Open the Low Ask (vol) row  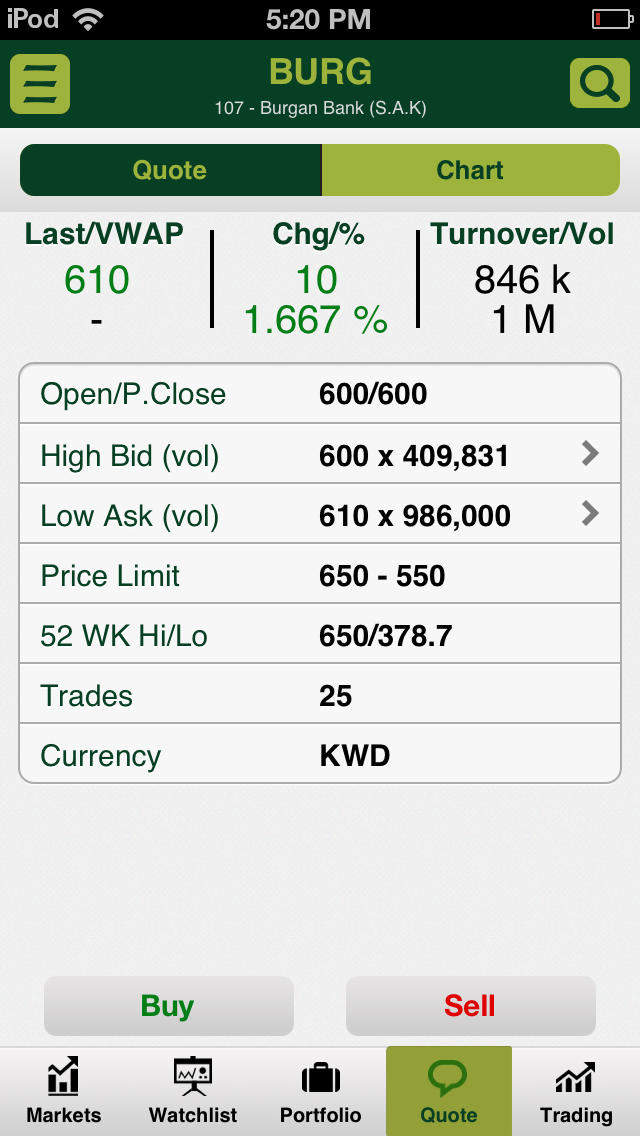(320, 514)
